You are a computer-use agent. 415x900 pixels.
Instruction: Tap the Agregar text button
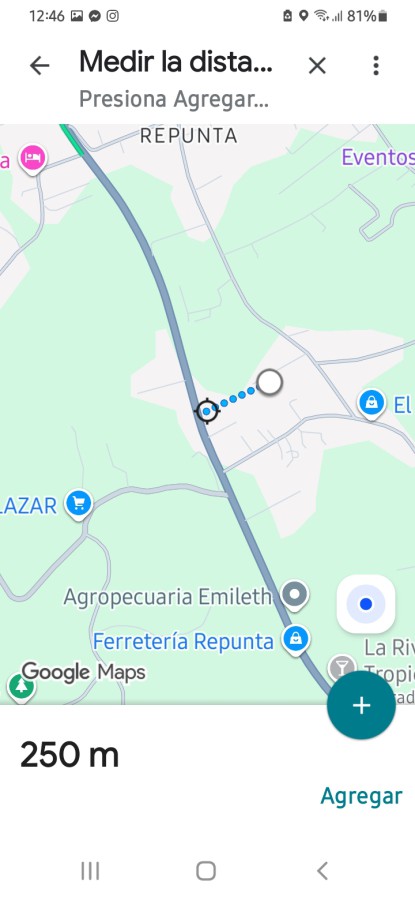(361, 796)
